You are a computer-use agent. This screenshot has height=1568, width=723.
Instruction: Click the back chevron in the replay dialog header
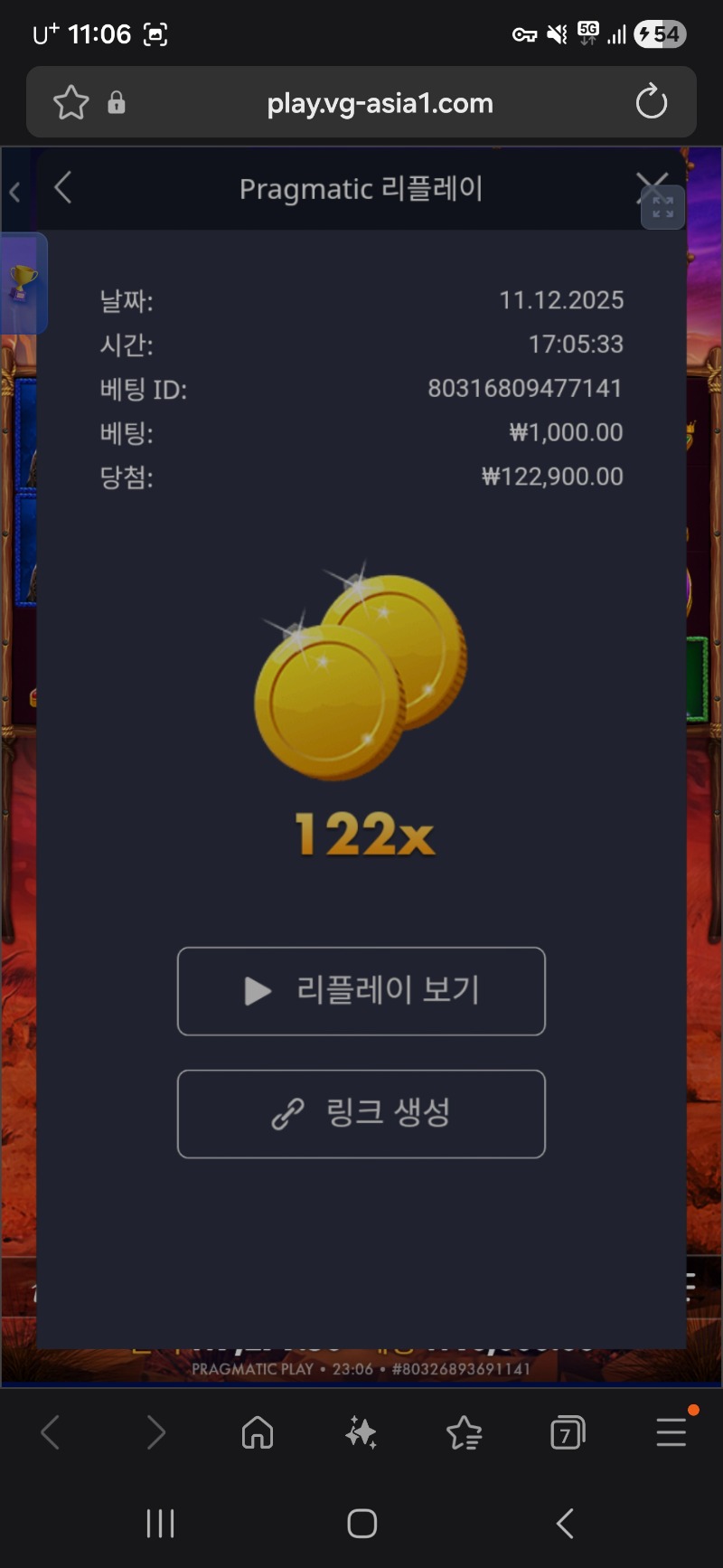click(x=62, y=190)
